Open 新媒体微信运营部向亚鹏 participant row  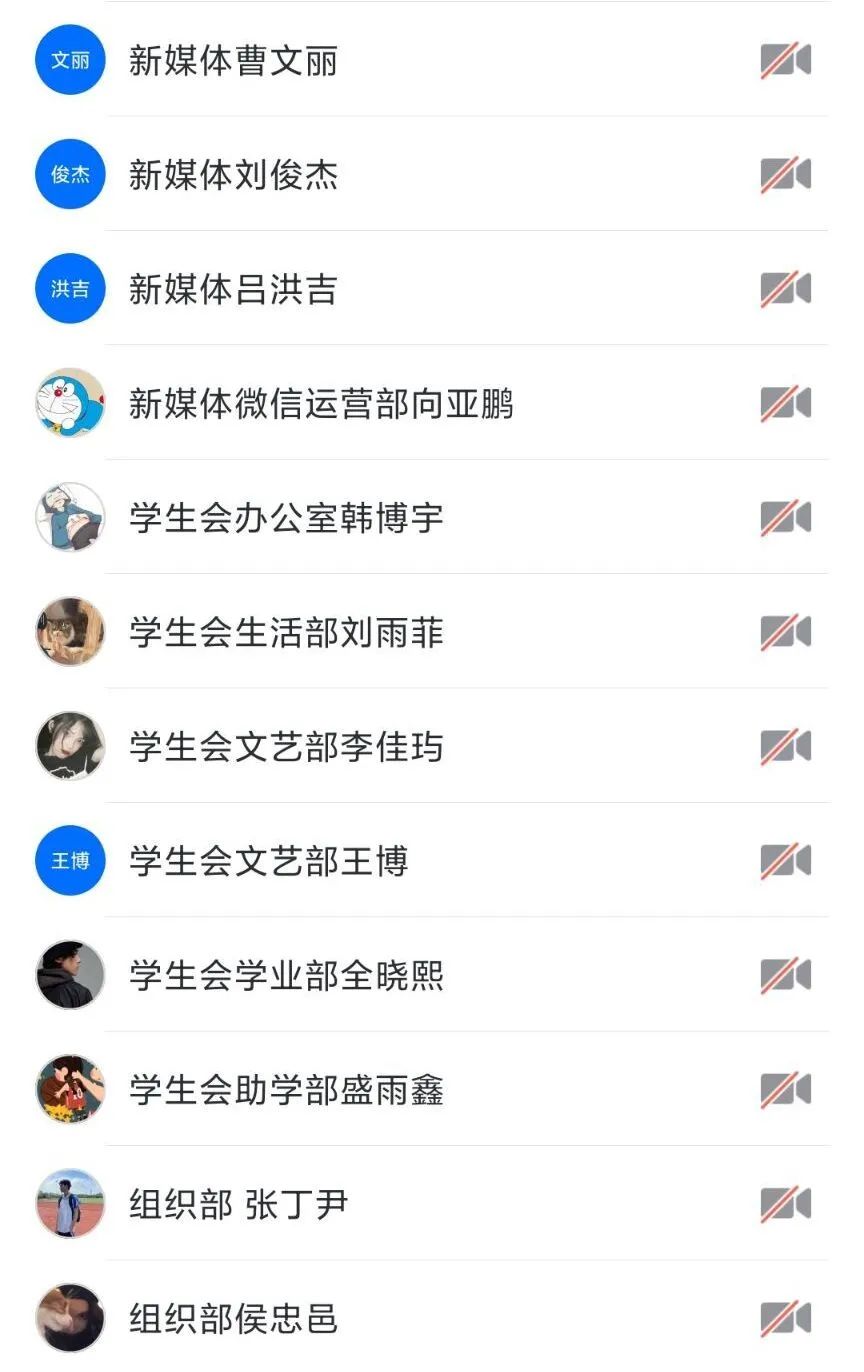320,404
